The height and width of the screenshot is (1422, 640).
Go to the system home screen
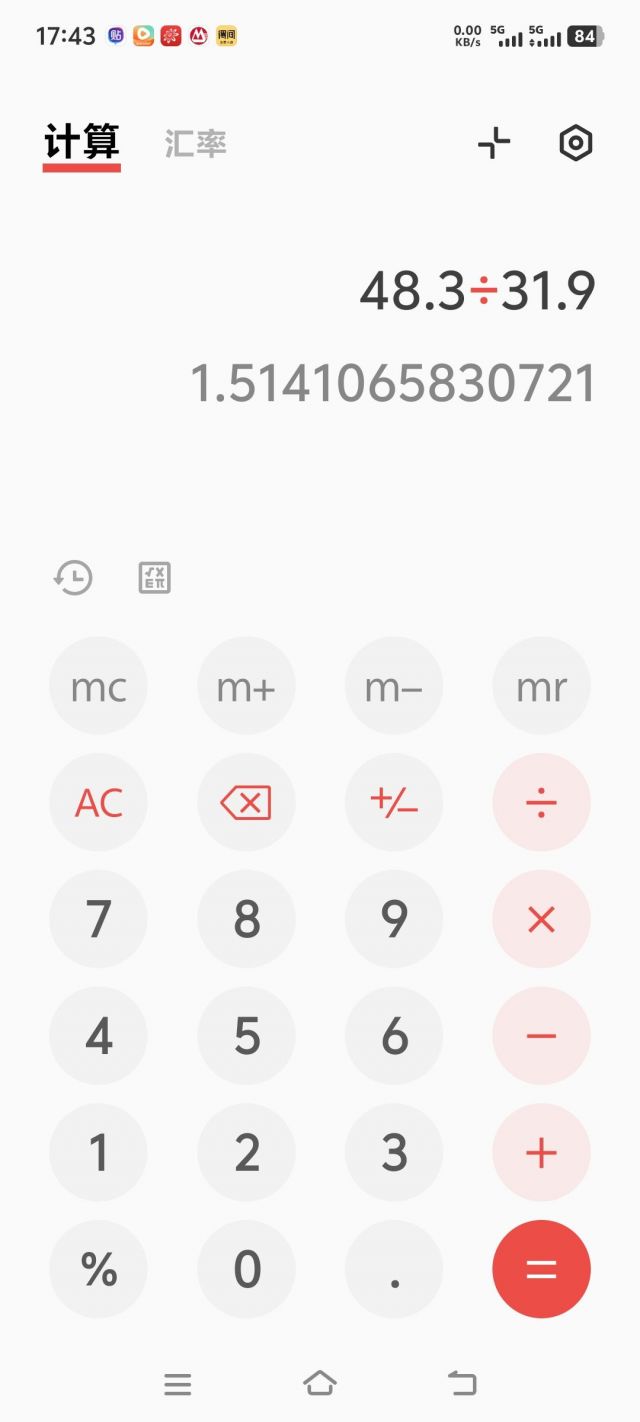coord(320,1384)
